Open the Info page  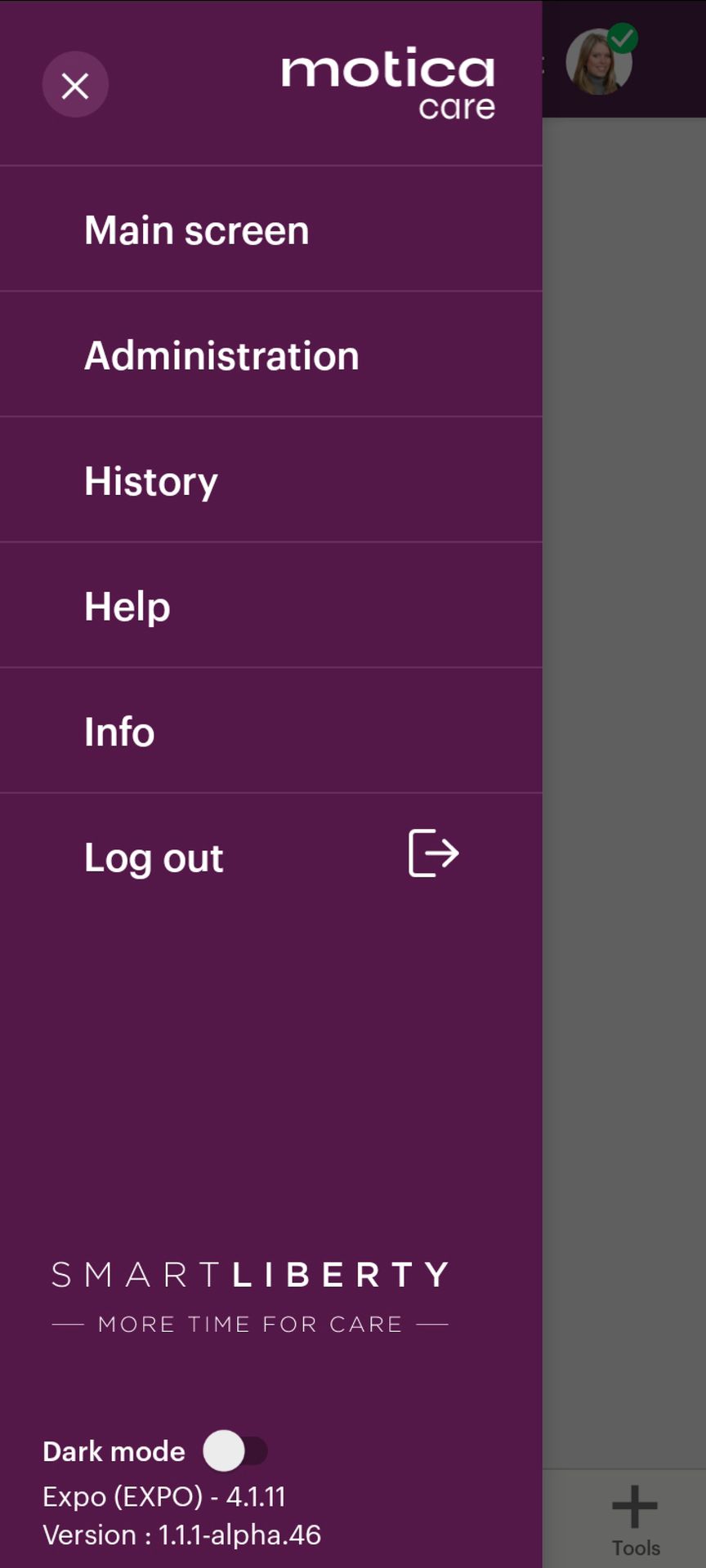click(119, 732)
